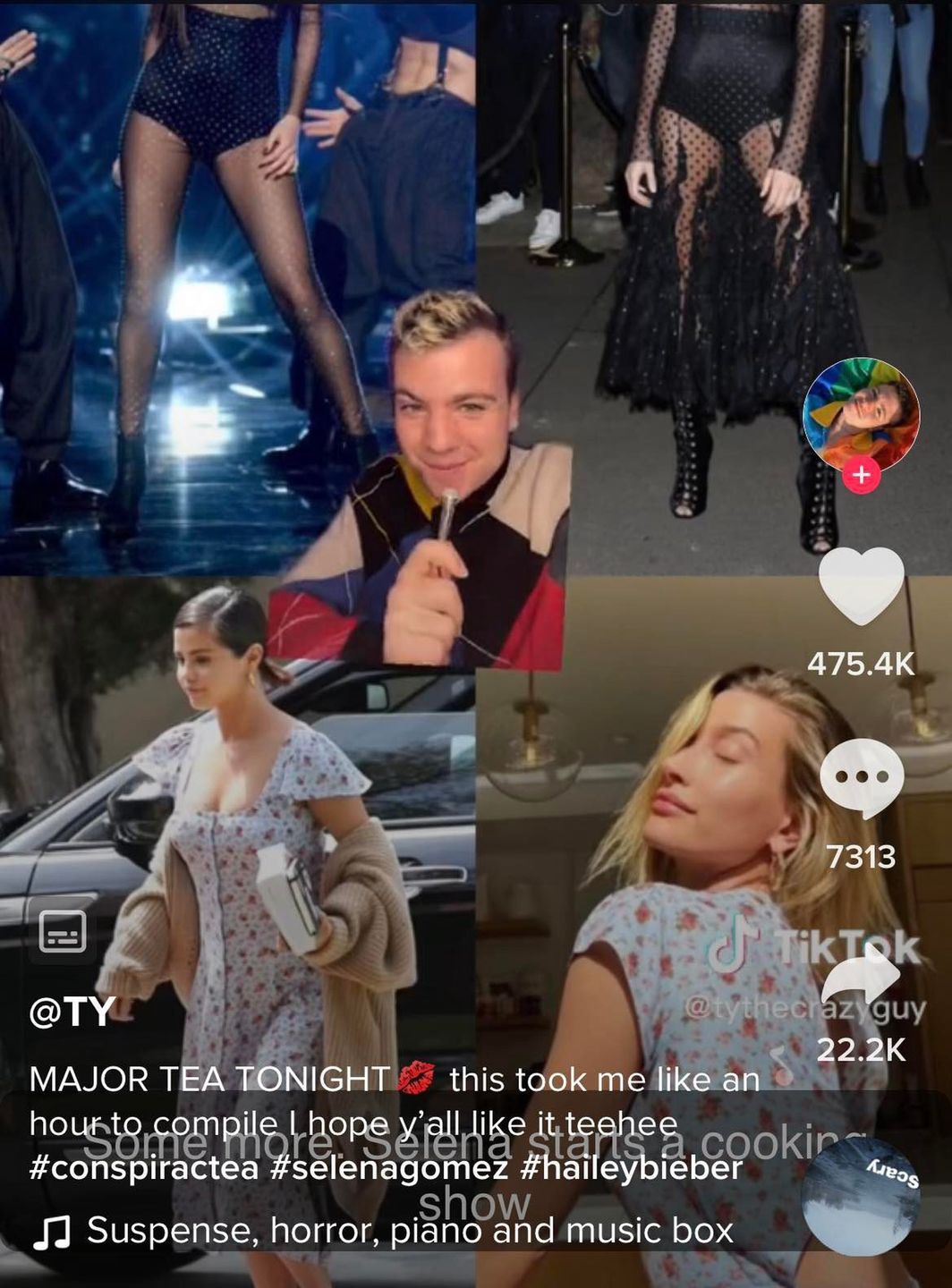Viewport: 952px width, 1288px height.
Task: Open the #conspiractea hashtag
Action: (144, 1168)
